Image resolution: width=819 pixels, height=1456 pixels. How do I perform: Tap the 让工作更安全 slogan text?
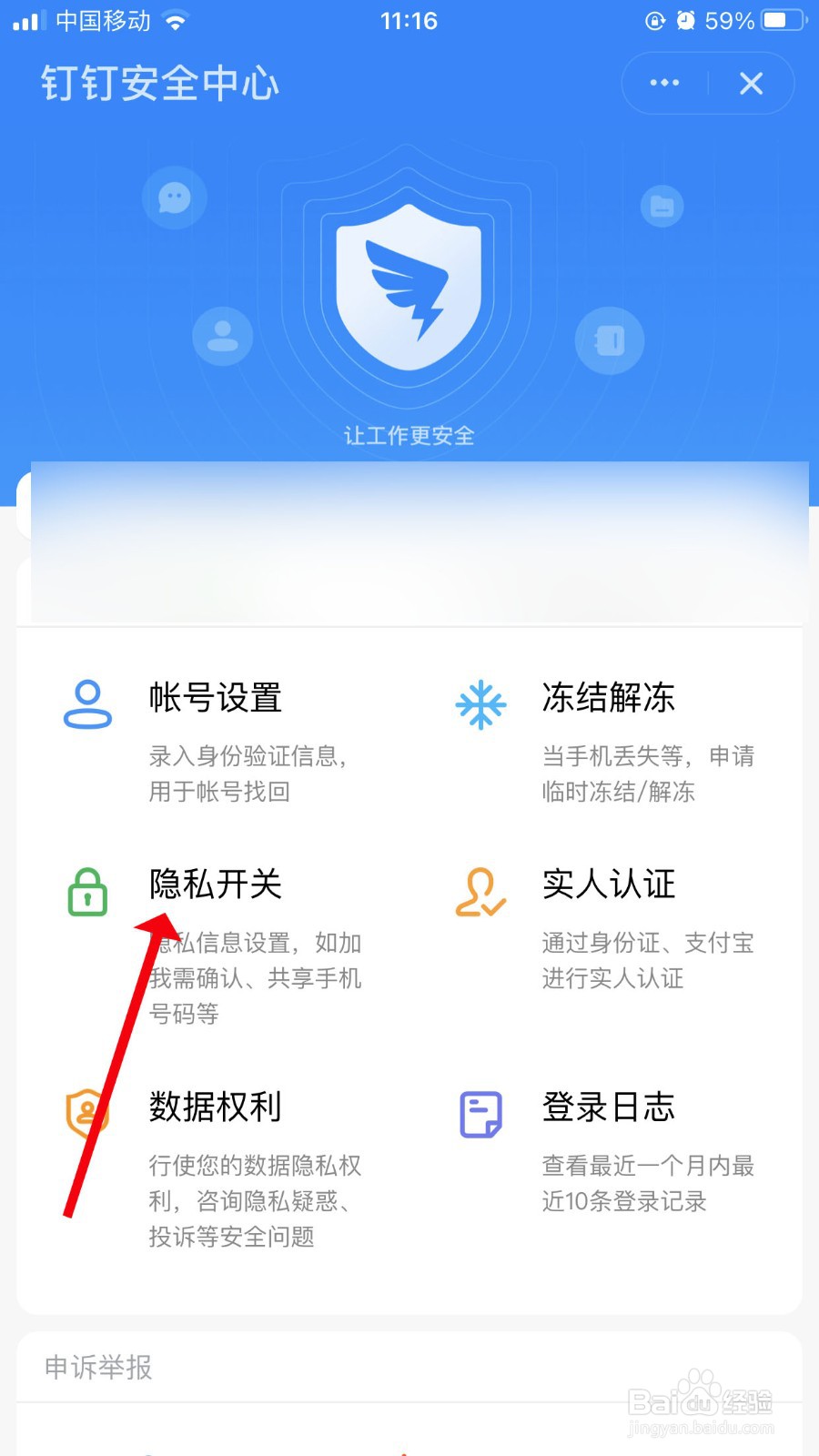tap(409, 436)
